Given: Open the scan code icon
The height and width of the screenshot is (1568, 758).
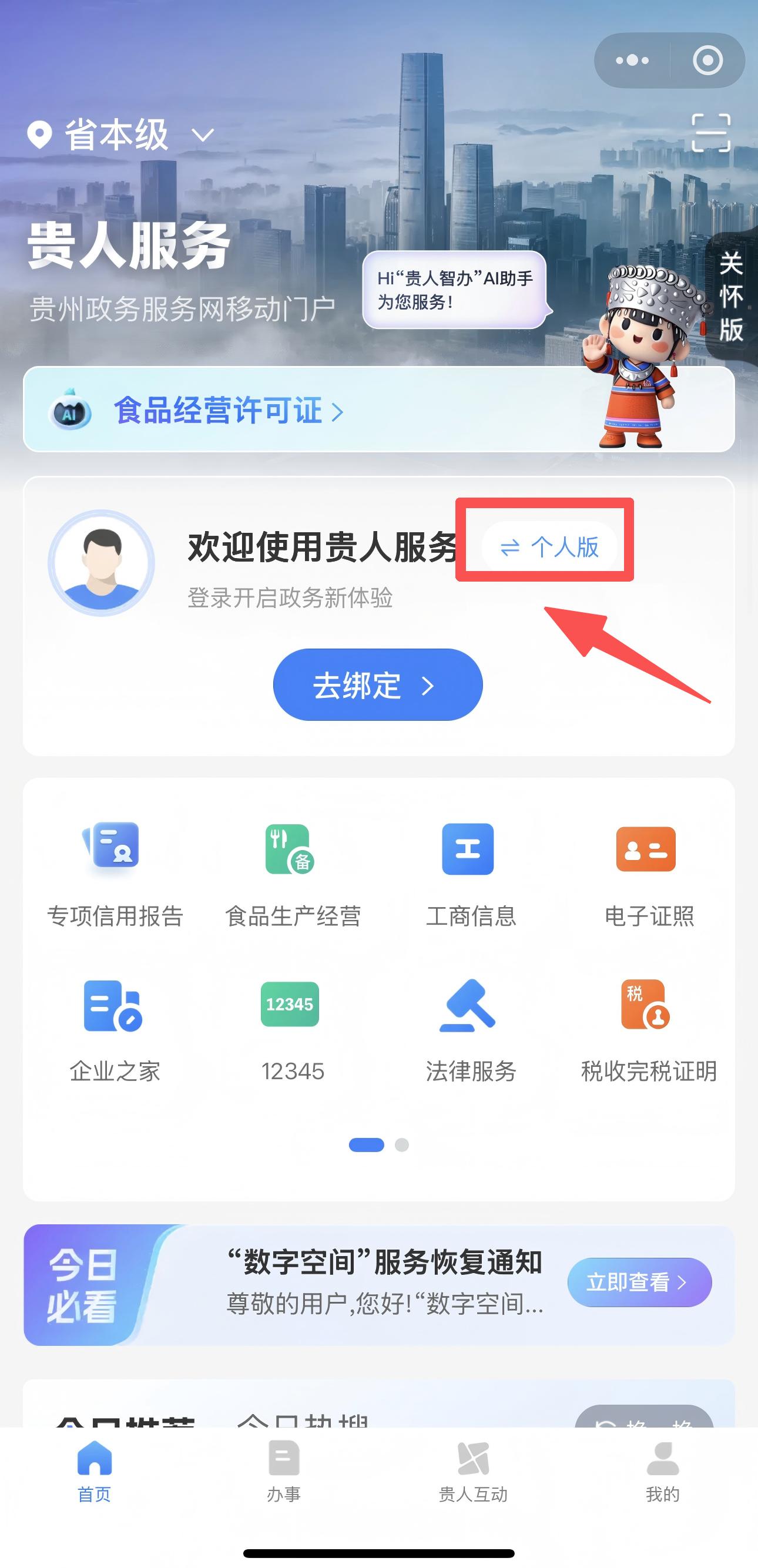Looking at the screenshot, I should tap(710, 133).
